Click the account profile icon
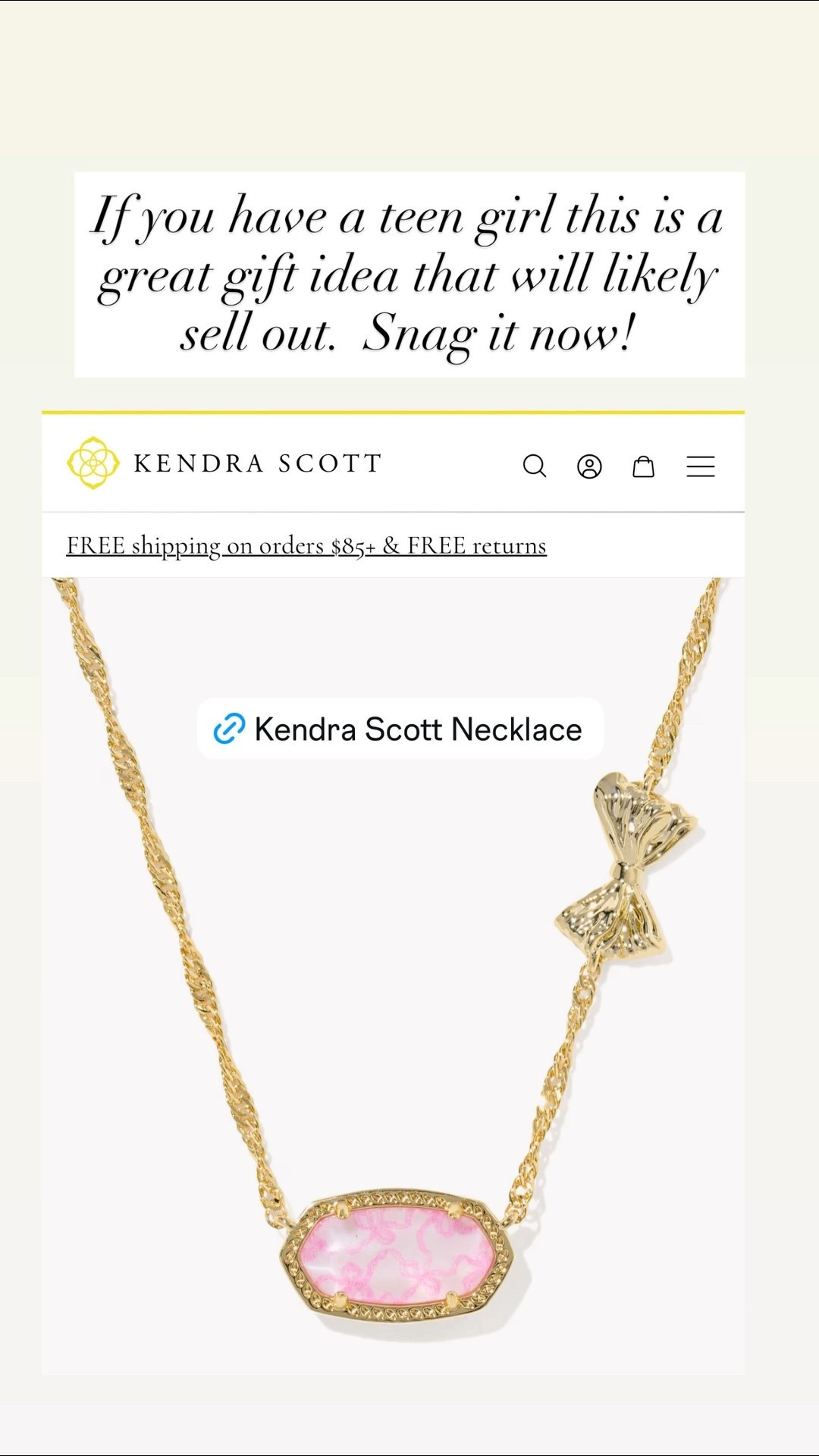The width and height of the screenshot is (819, 1456). click(x=591, y=467)
